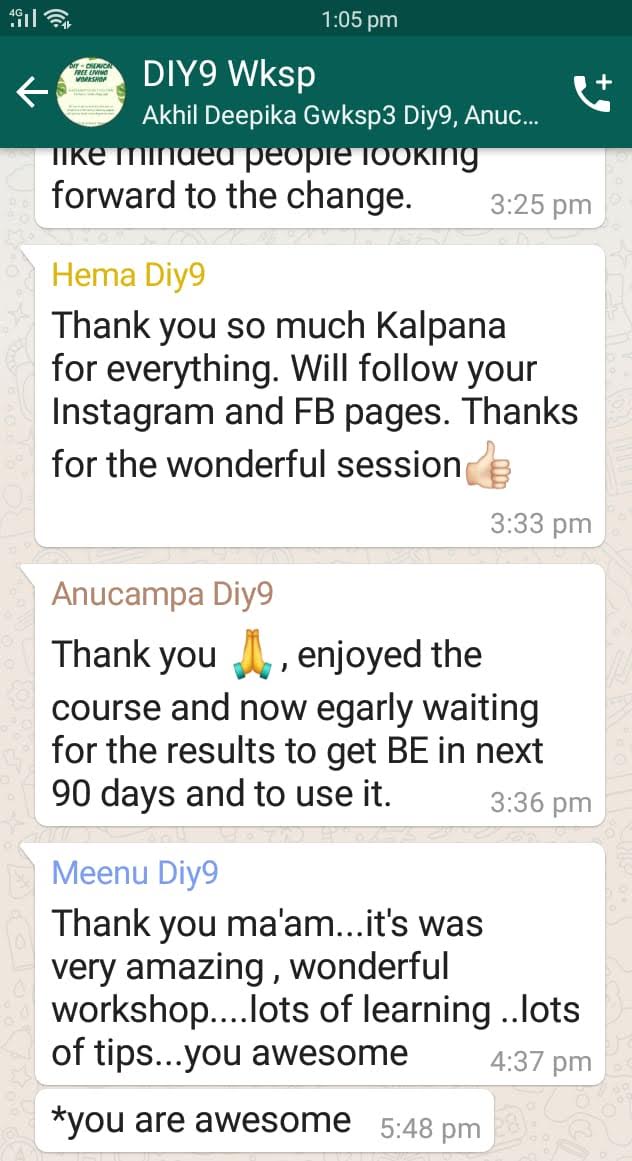Tap the sender name Meenu Diy9
Viewport: 632px width, 1161px height.
coord(134,873)
